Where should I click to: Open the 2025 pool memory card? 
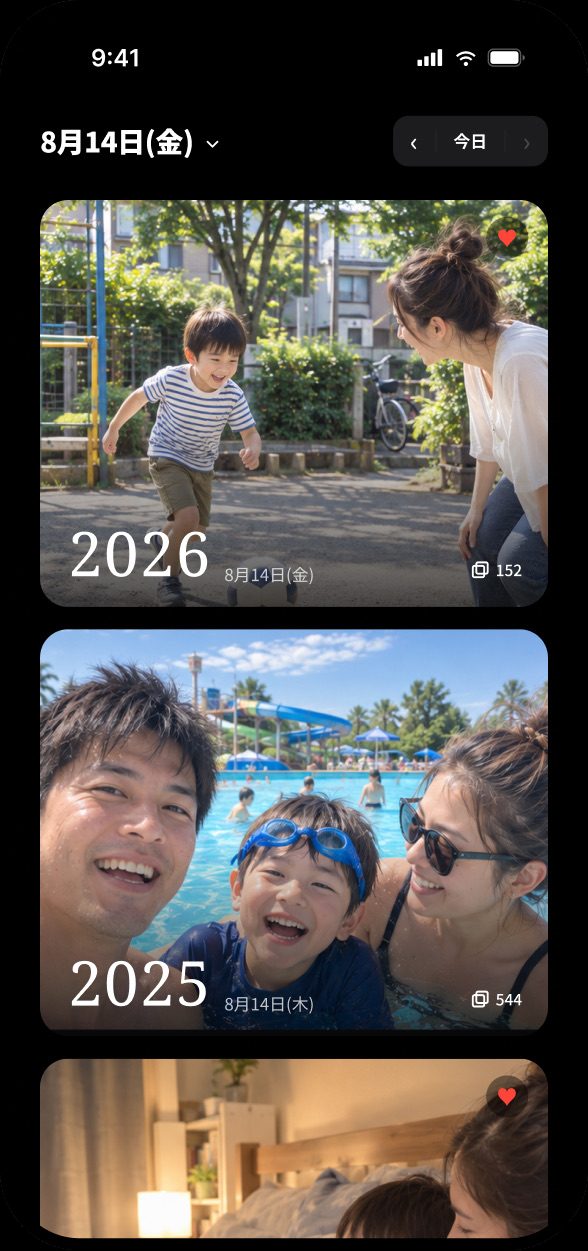click(x=294, y=830)
